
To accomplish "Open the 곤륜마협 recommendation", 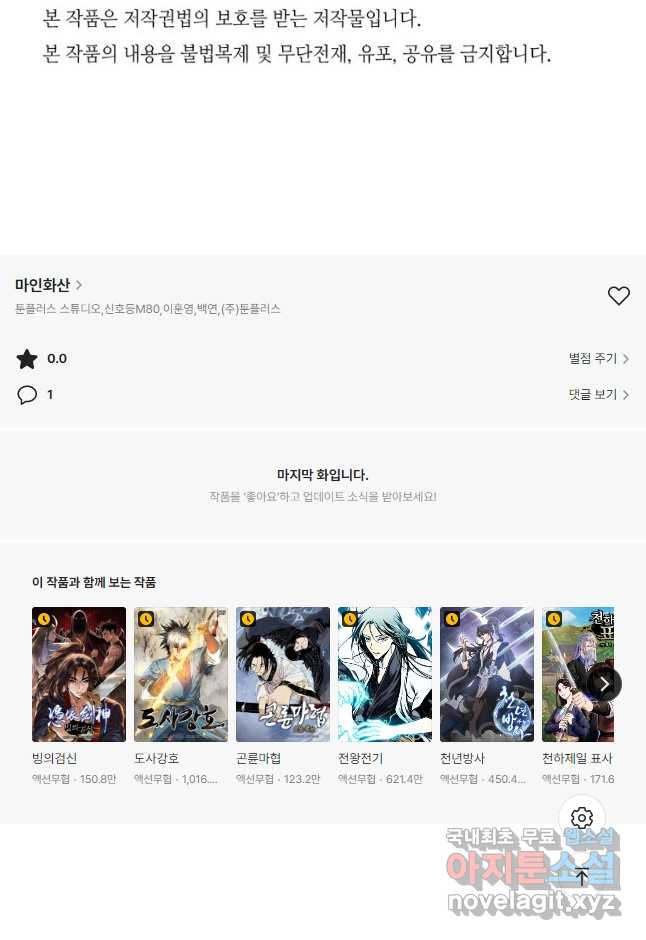I will pyautogui.click(x=283, y=674).
